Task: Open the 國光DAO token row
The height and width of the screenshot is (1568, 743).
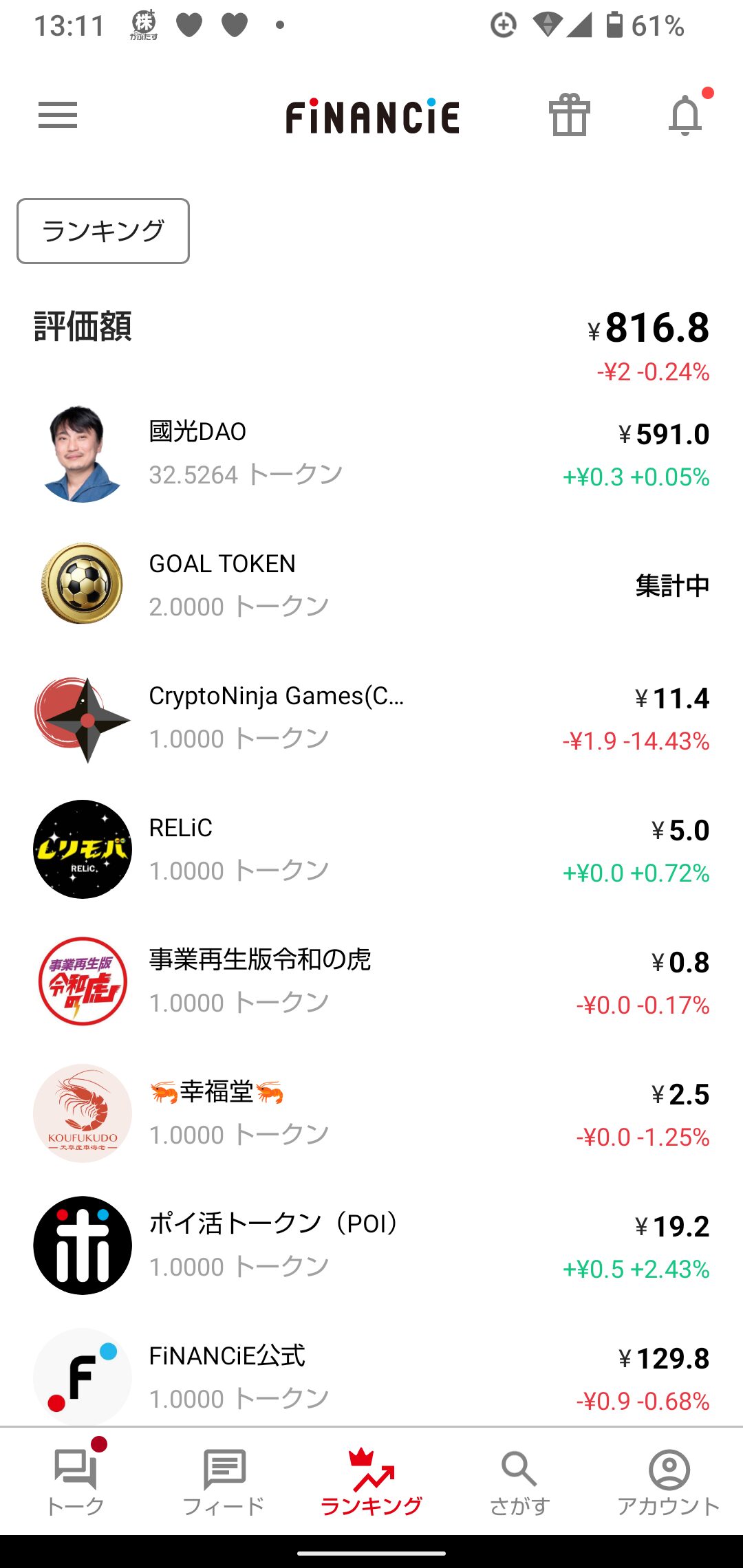Action: click(x=371, y=454)
